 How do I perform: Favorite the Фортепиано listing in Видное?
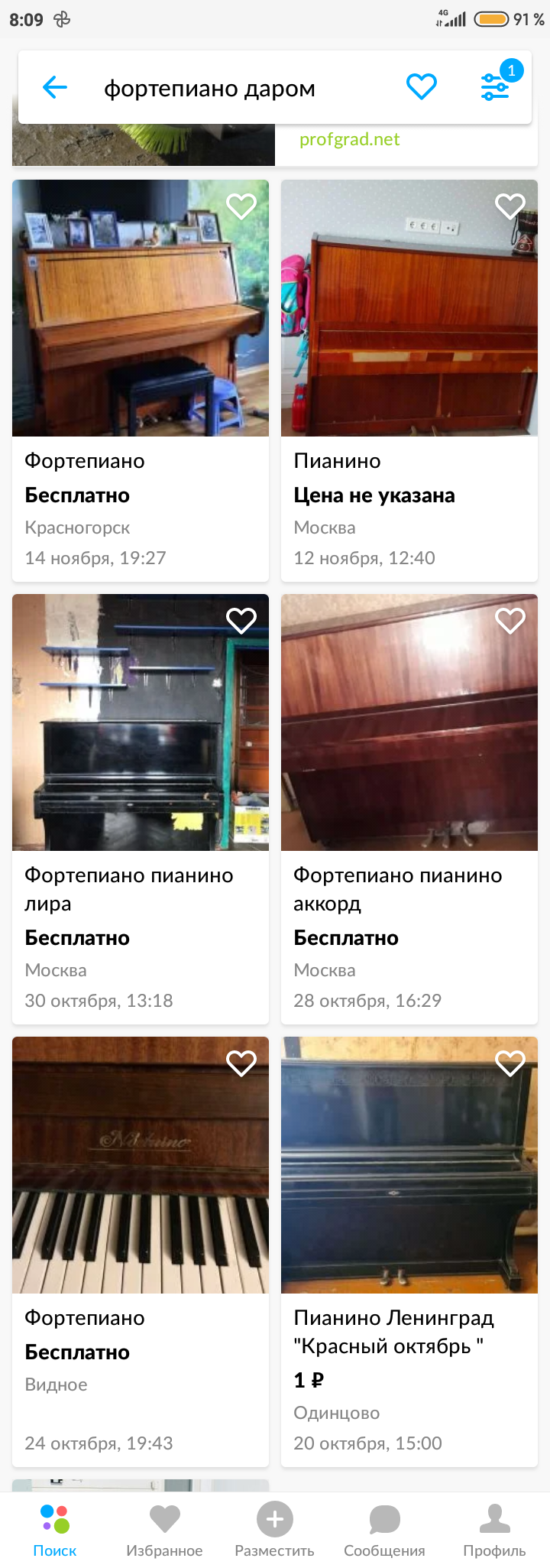click(x=241, y=1063)
